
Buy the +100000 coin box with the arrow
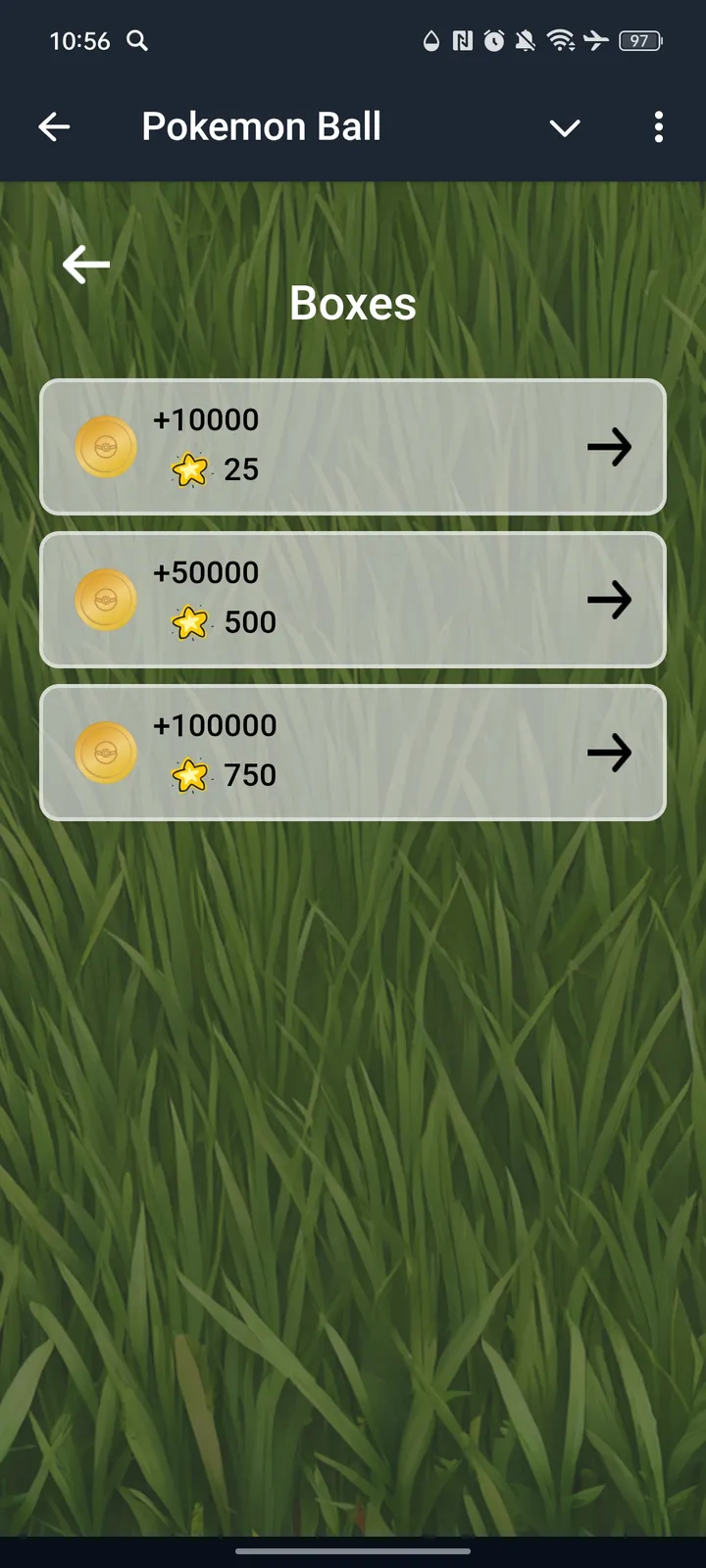[610, 753]
